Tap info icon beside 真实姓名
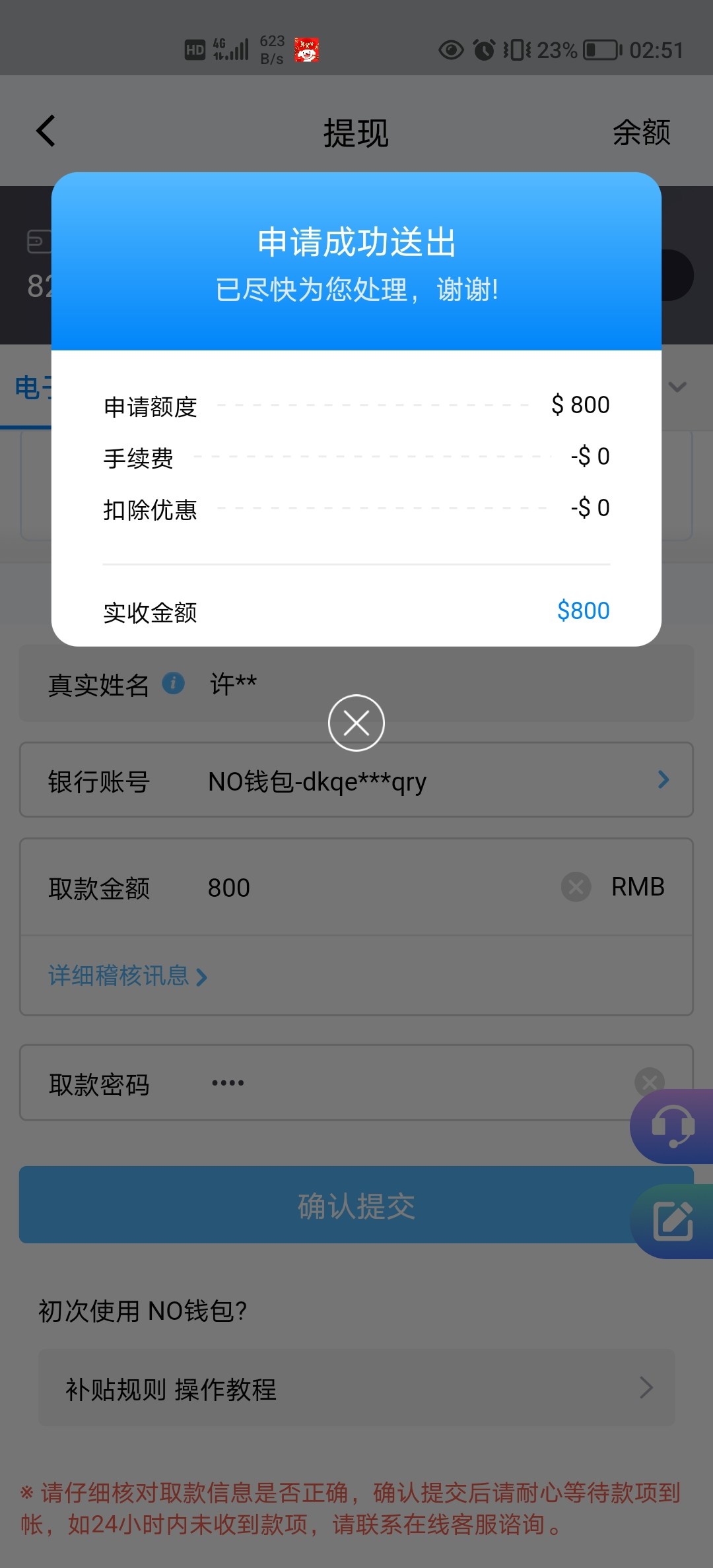Image resolution: width=713 pixels, height=1568 pixels. pos(173,683)
